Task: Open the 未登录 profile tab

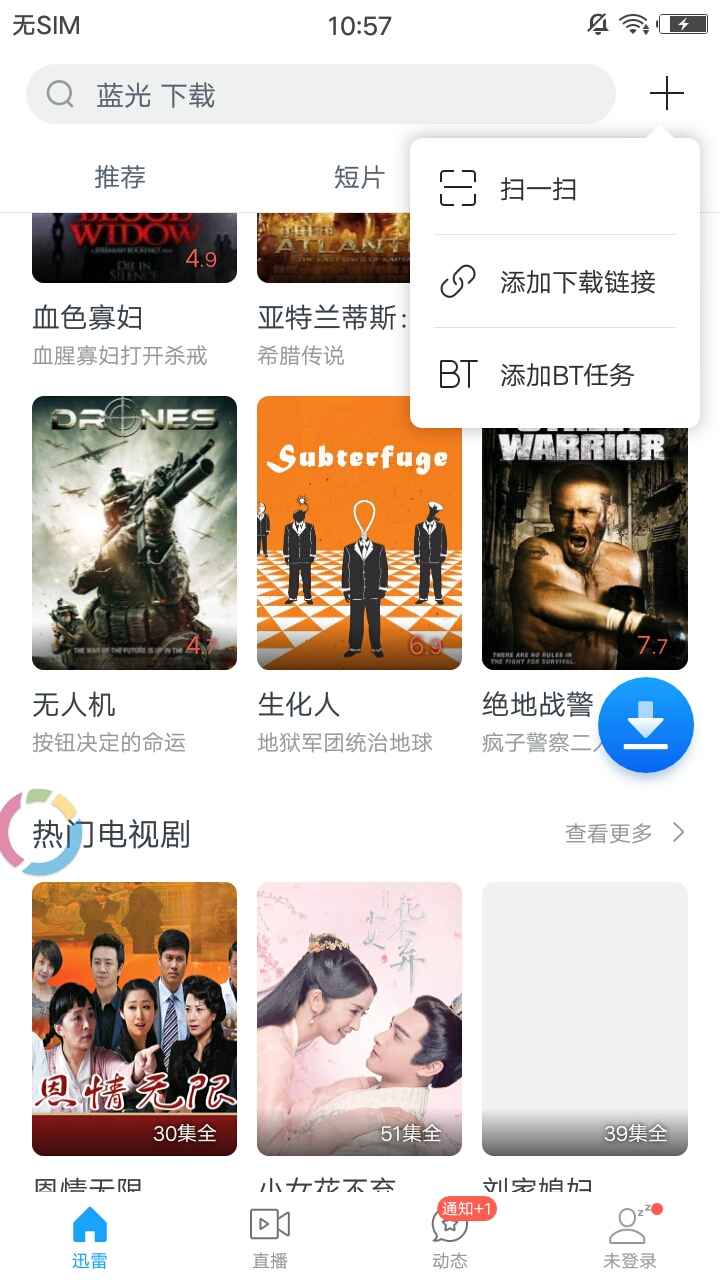Action: click(630, 1238)
